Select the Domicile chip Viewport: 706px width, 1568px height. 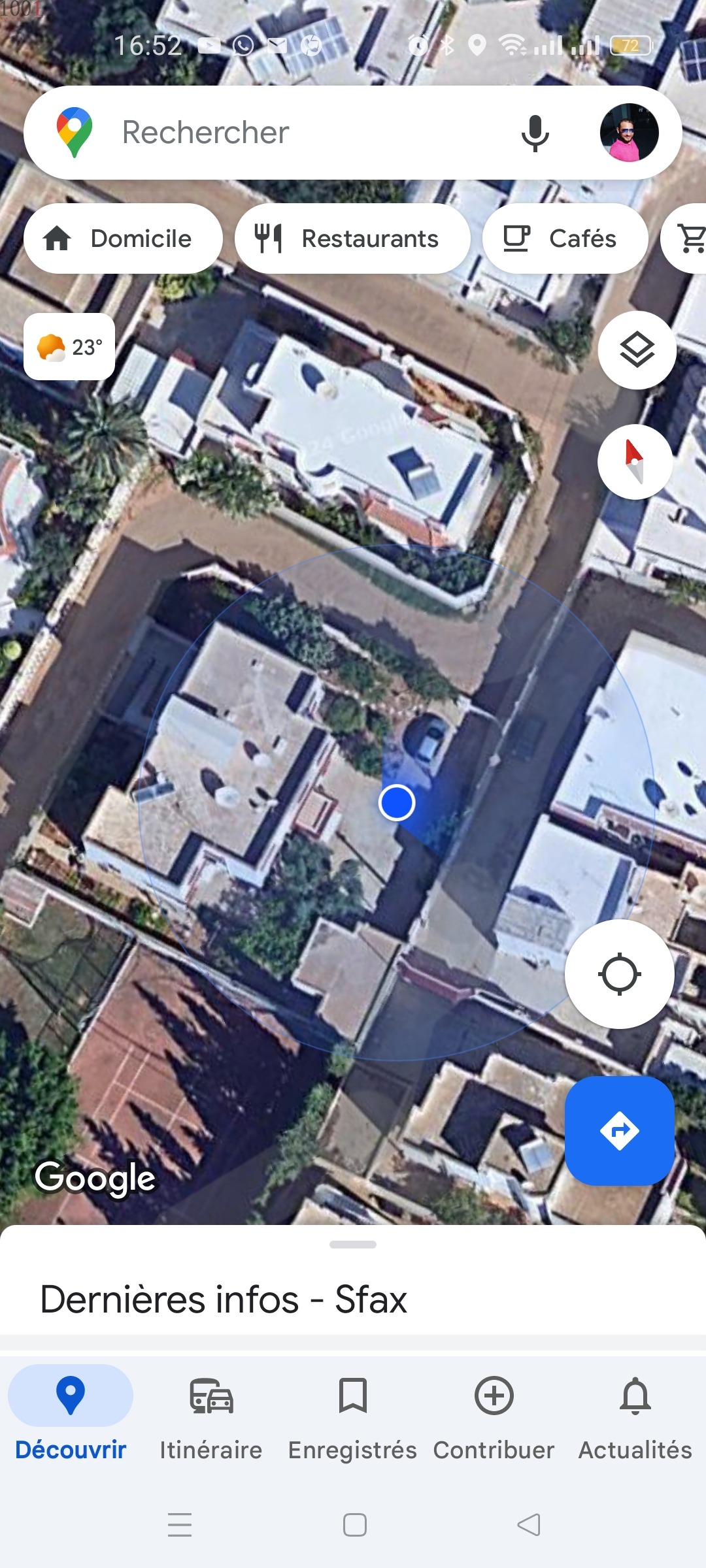pyautogui.click(x=123, y=238)
